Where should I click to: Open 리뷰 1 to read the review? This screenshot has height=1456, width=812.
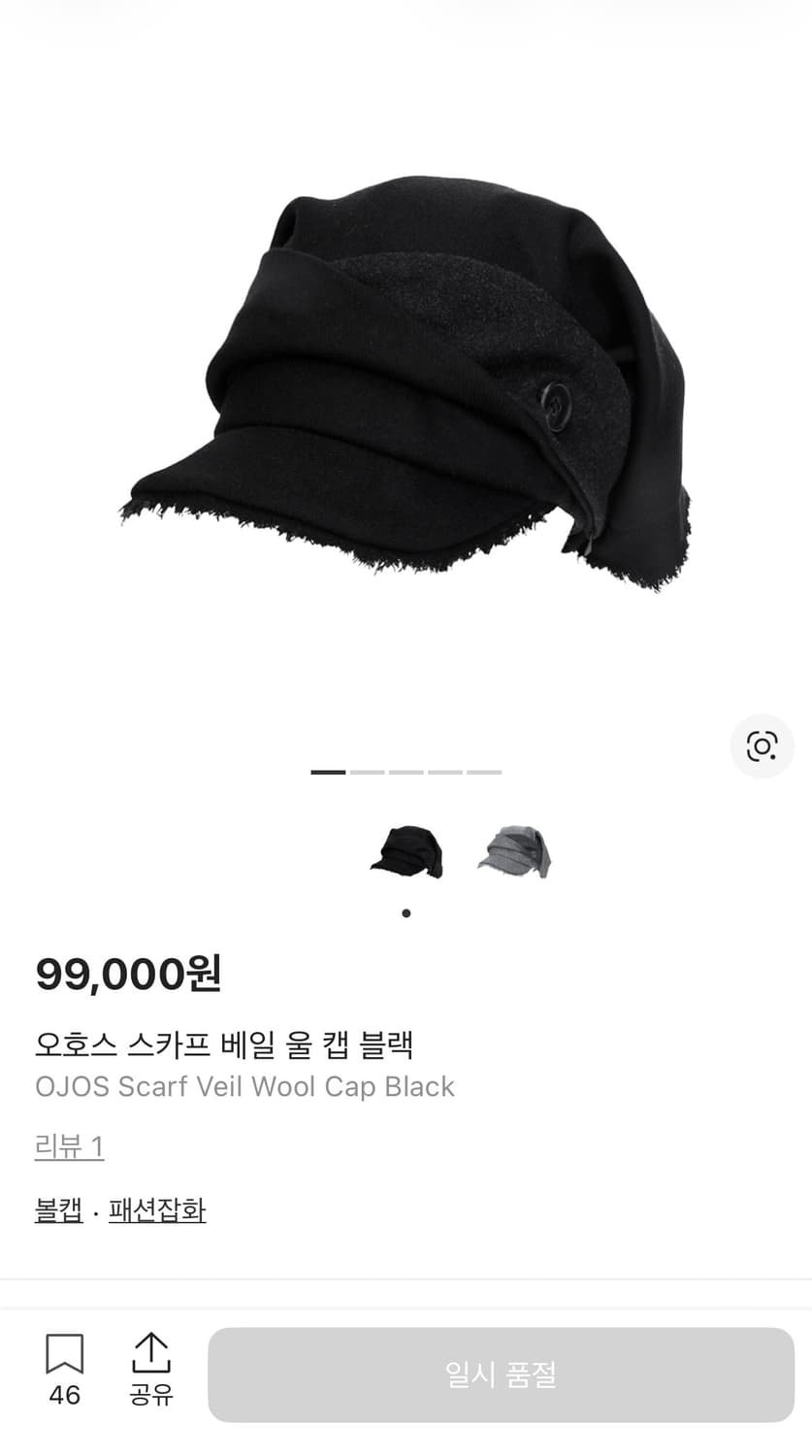[69, 1146]
